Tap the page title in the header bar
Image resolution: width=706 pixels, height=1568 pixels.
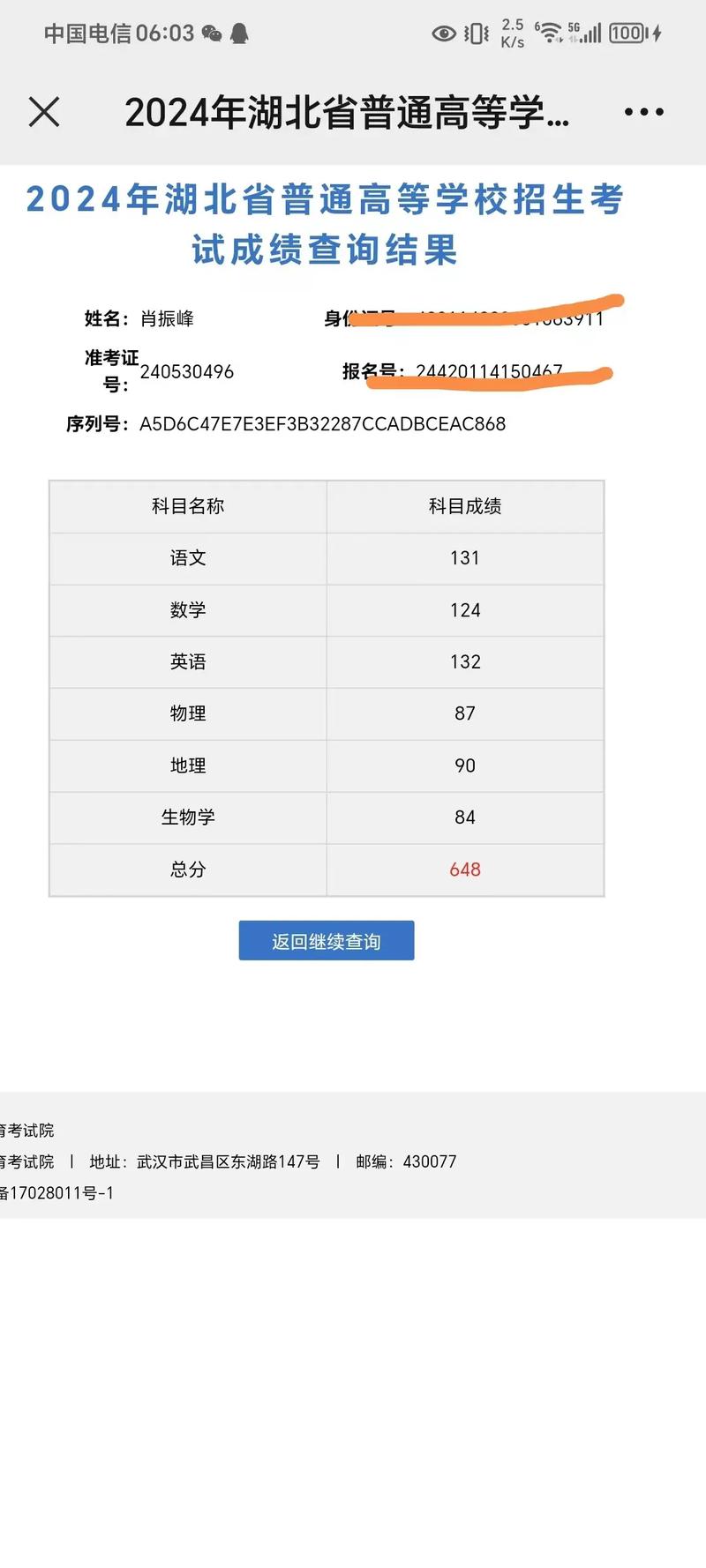[x=347, y=112]
